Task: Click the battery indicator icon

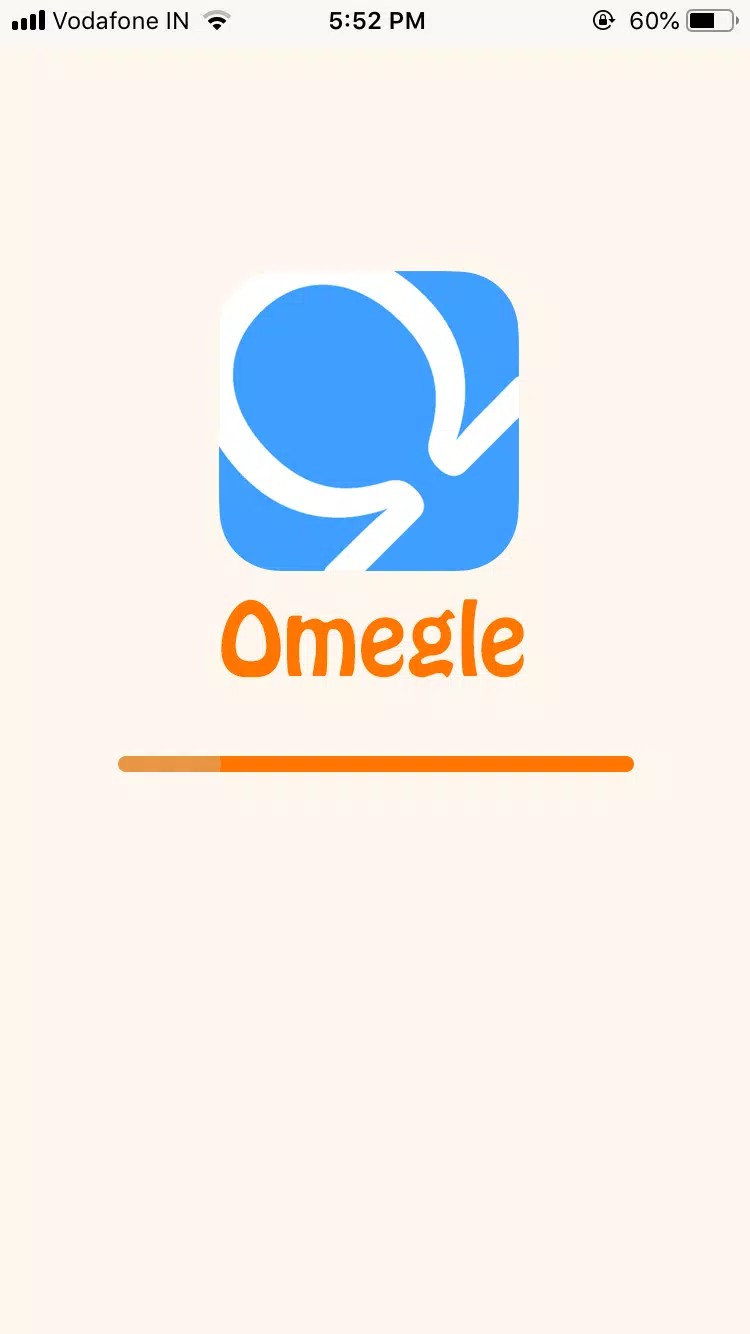Action: coord(712,19)
